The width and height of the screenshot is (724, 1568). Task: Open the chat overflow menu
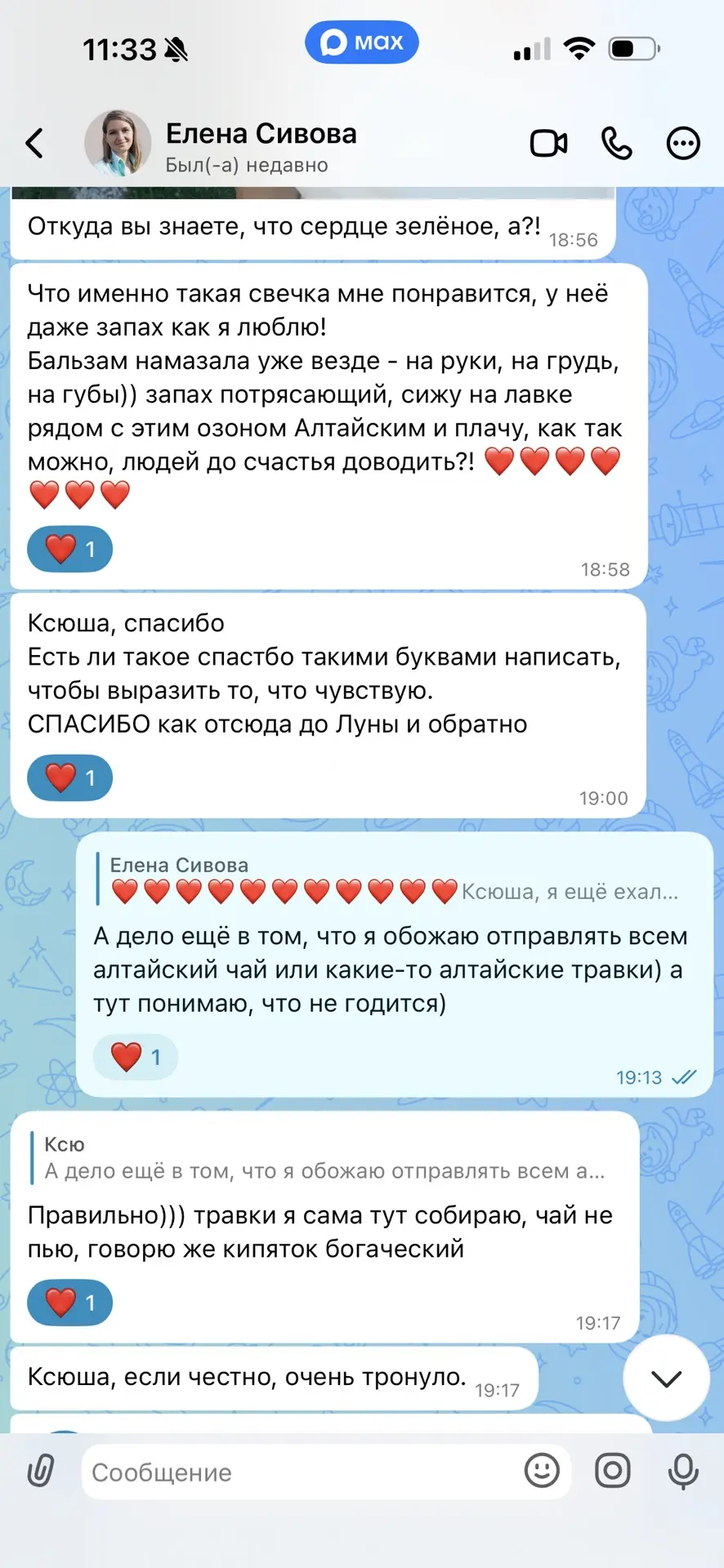point(683,144)
